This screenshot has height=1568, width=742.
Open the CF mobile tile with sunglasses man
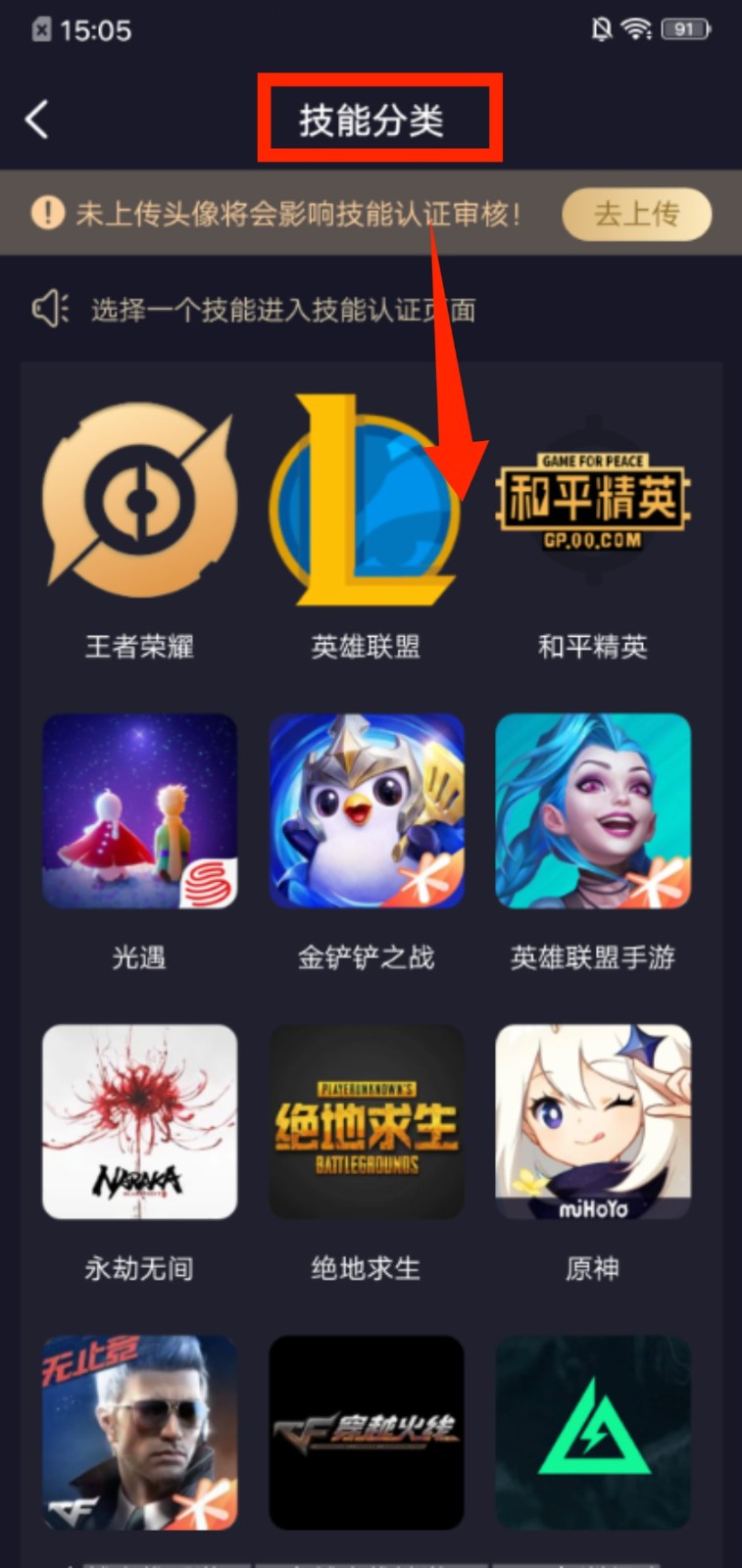[139, 1432]
